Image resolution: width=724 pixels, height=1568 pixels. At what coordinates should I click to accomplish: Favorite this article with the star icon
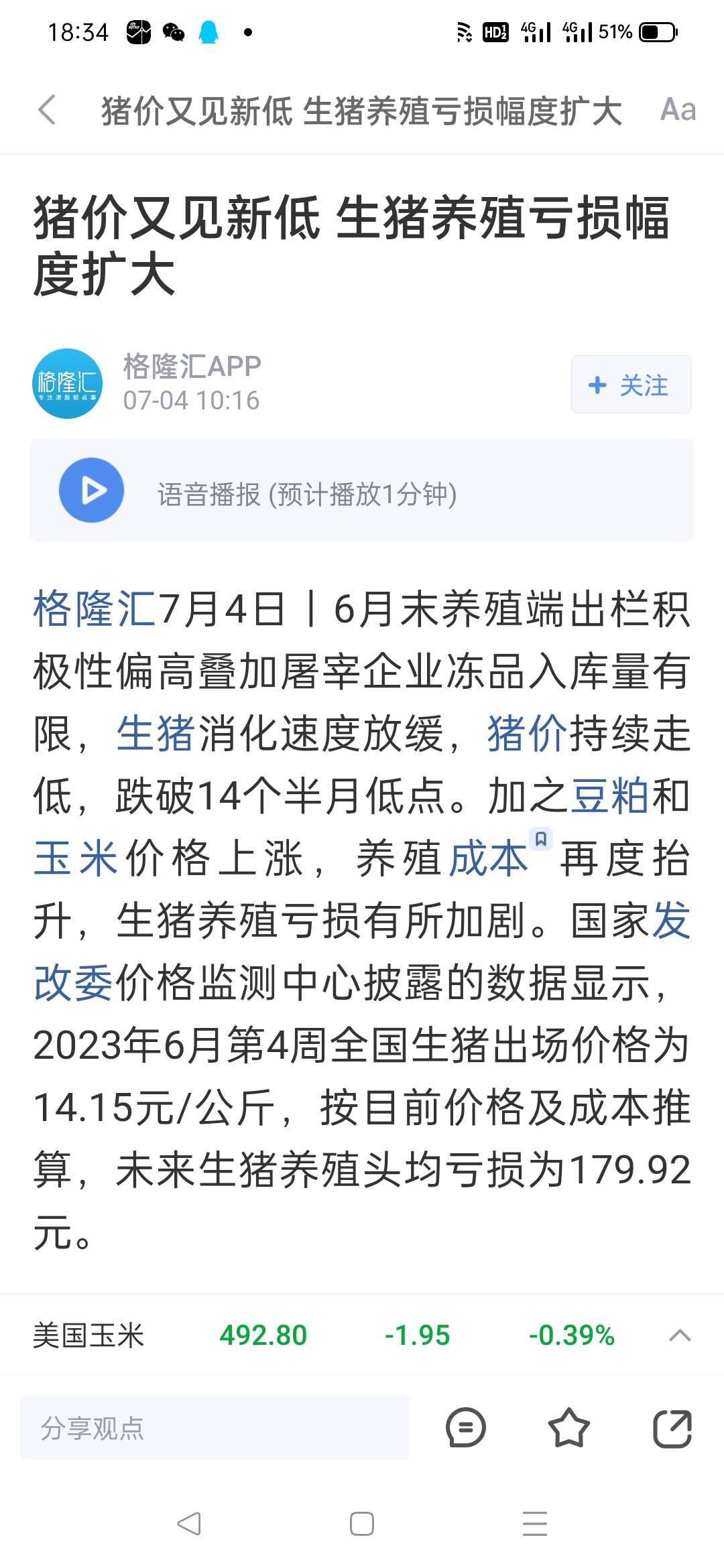(568, 1428)
